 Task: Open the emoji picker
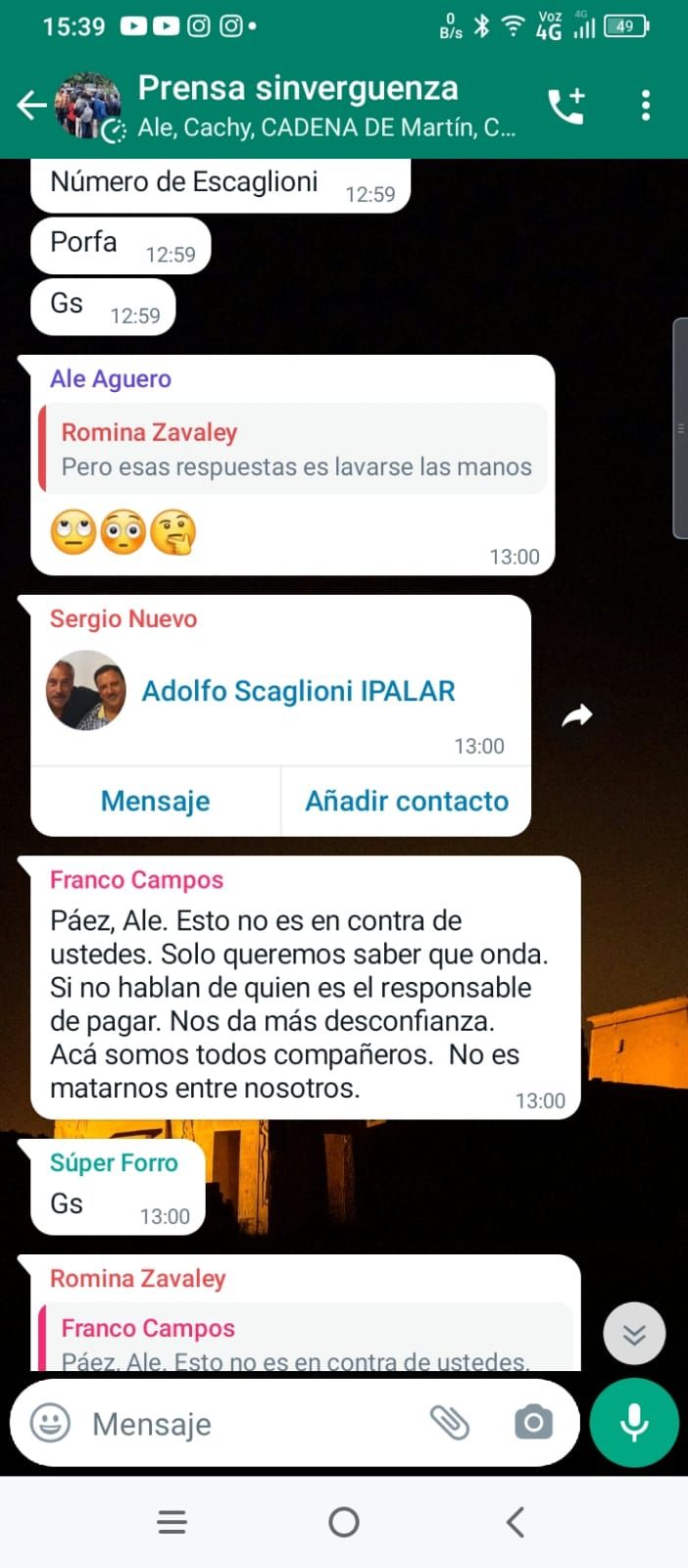tap(50, 1423)
